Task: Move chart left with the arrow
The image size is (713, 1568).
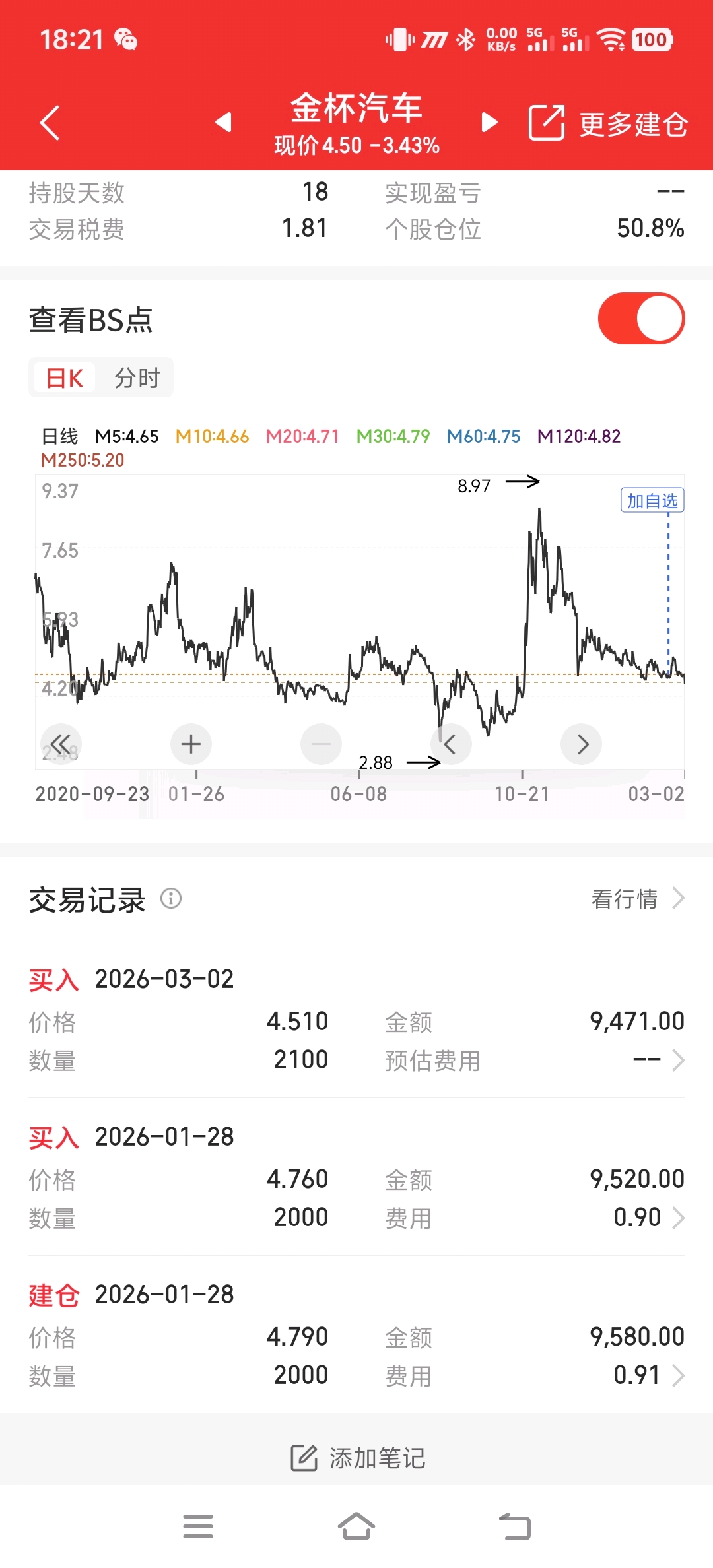Action: coord(451,744)
